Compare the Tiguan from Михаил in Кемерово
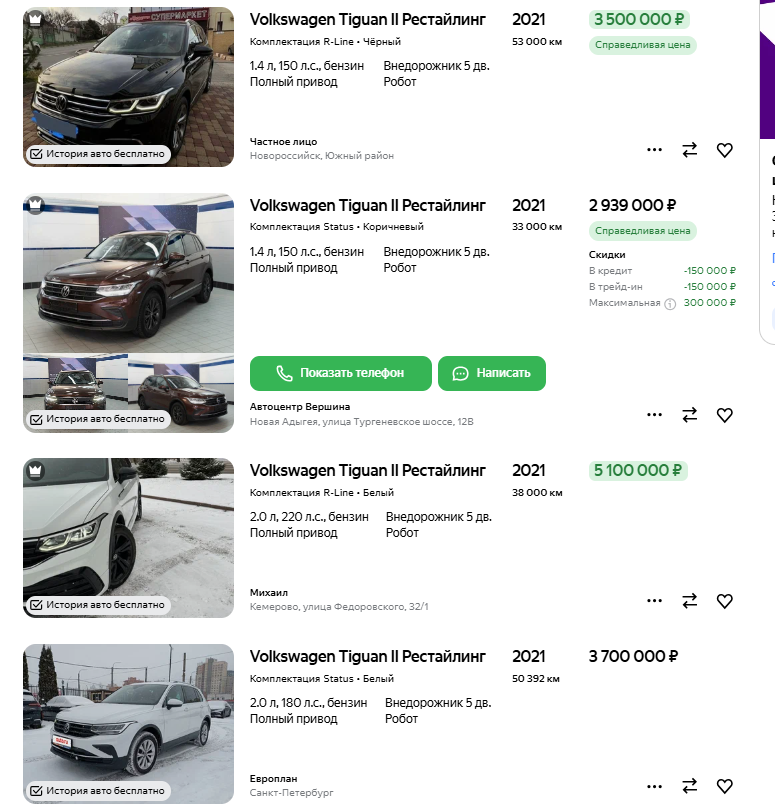 click(690, 601)
